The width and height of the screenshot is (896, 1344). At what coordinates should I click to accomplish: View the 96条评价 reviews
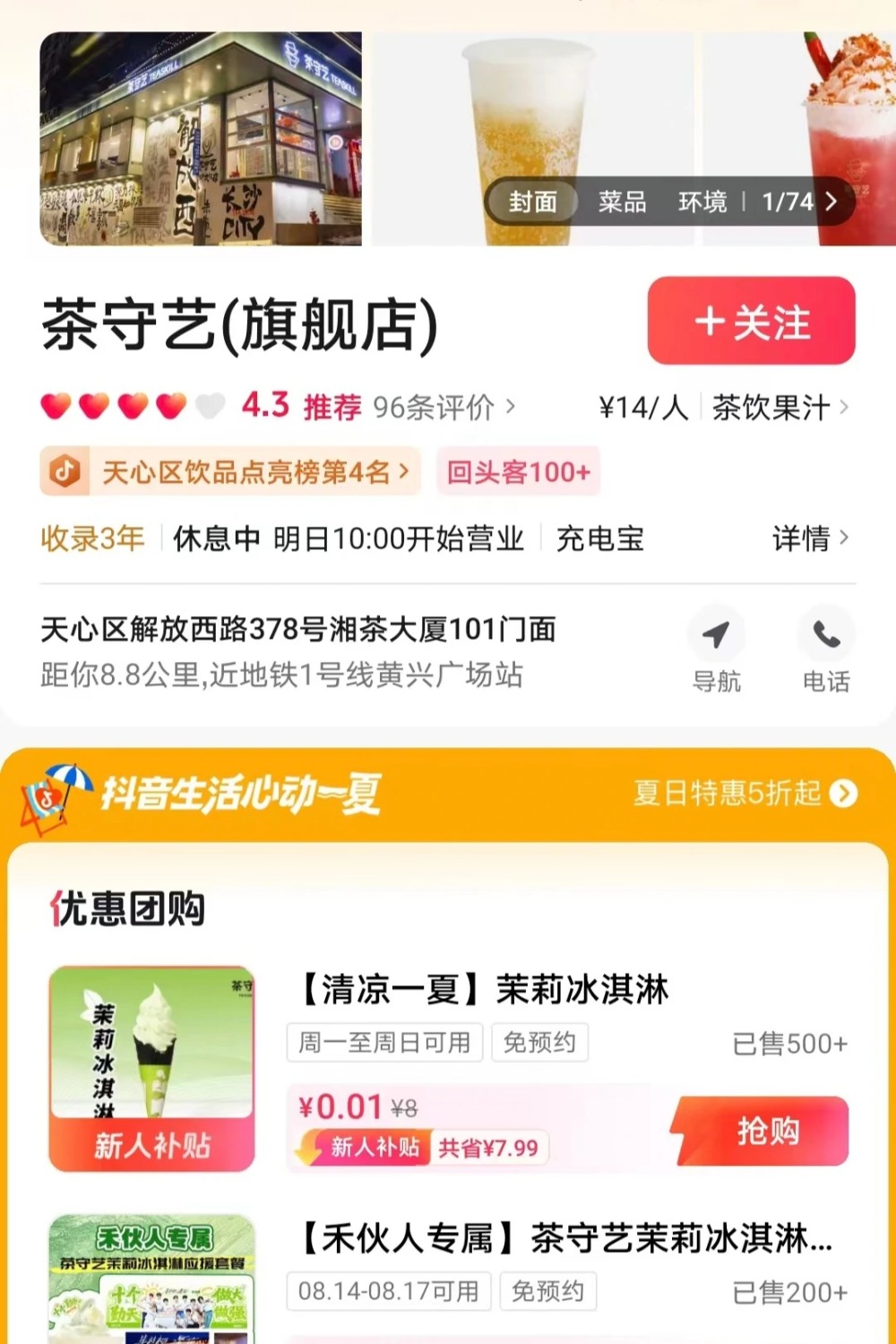point(444,408)
